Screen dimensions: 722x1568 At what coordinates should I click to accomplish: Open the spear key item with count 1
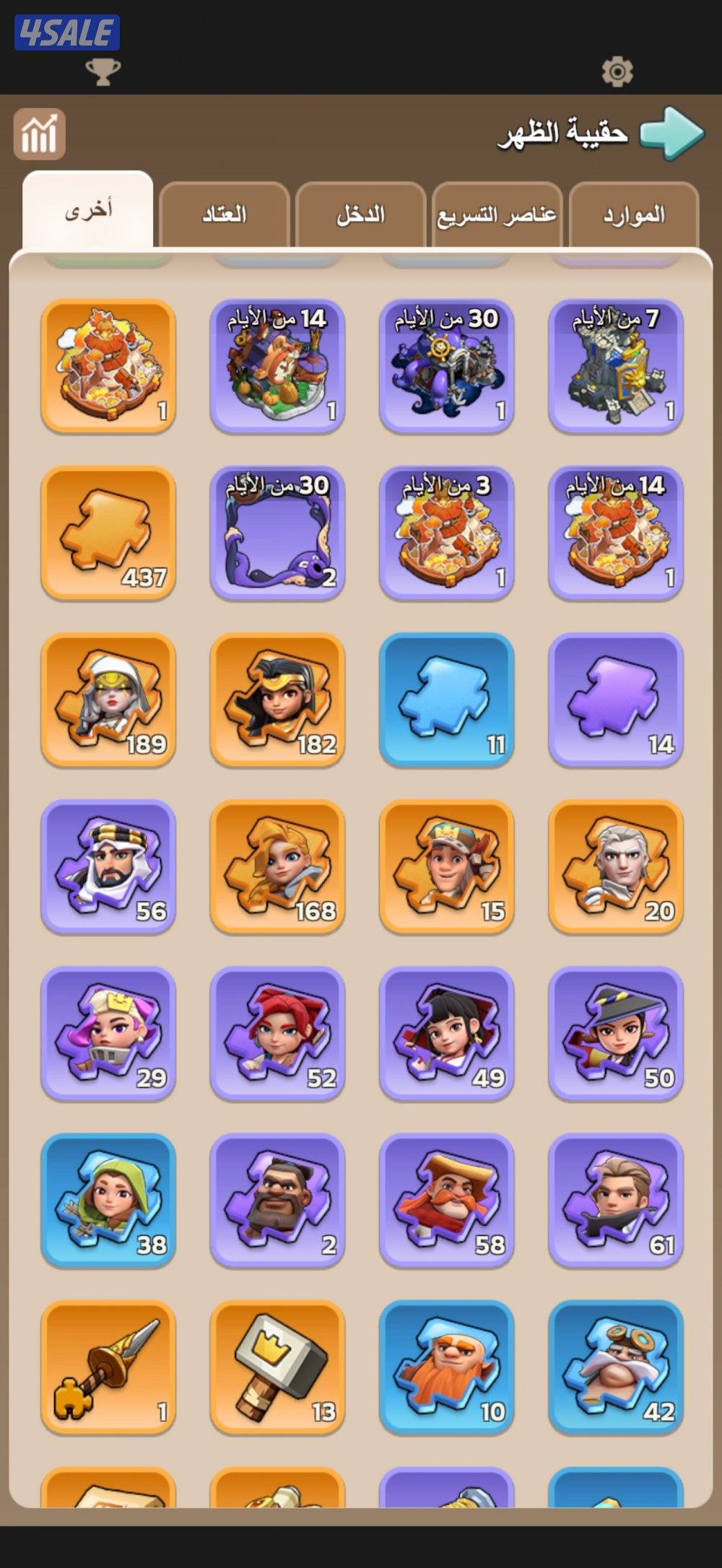coord(108,1367)
